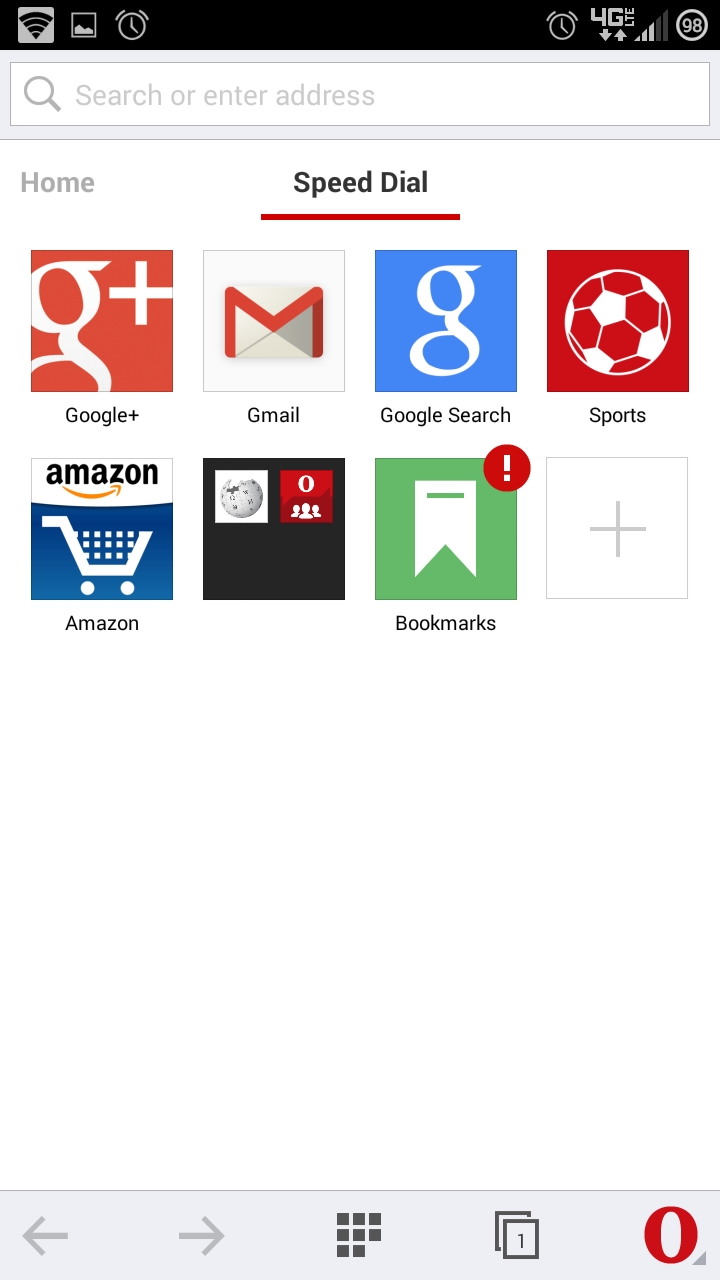This screenshot has width=720, height=1280.
Task: Launch the Google Search tile
Action: click(446, 321)
